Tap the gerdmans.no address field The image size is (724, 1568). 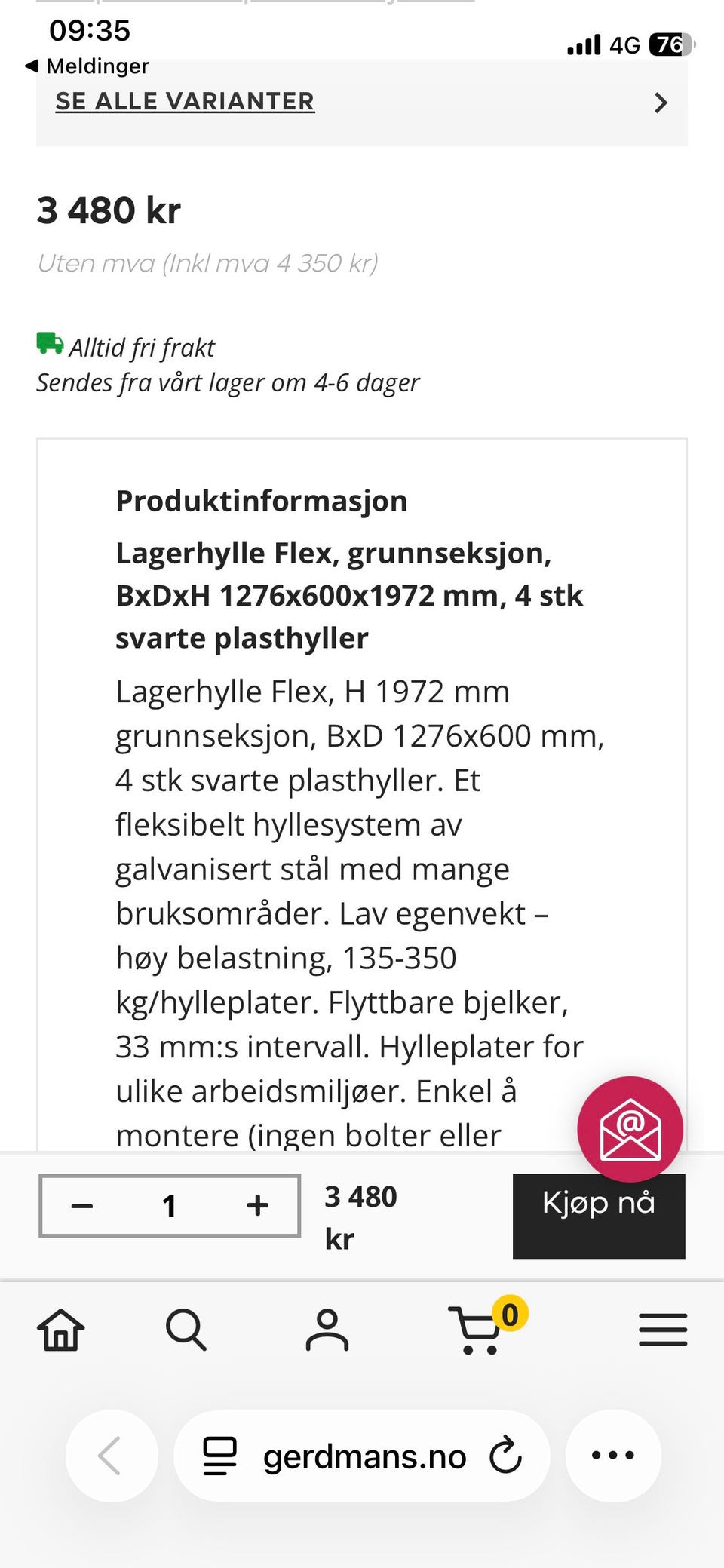point(364,1456)
